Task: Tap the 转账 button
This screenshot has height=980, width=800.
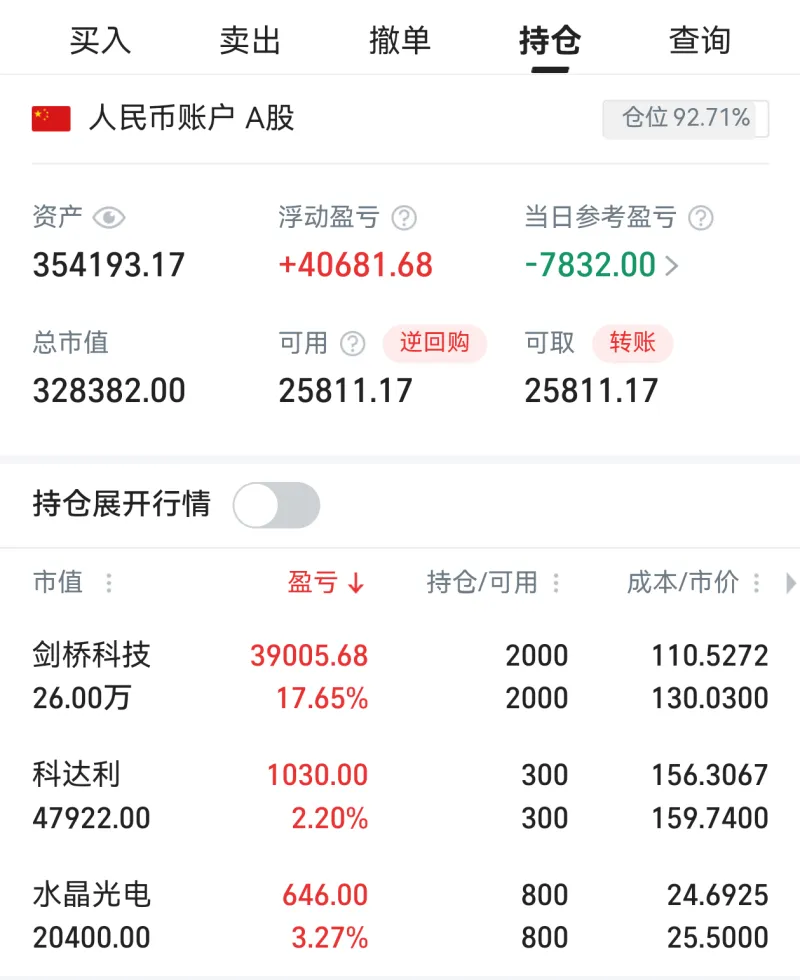Action: tap(632, 343)
